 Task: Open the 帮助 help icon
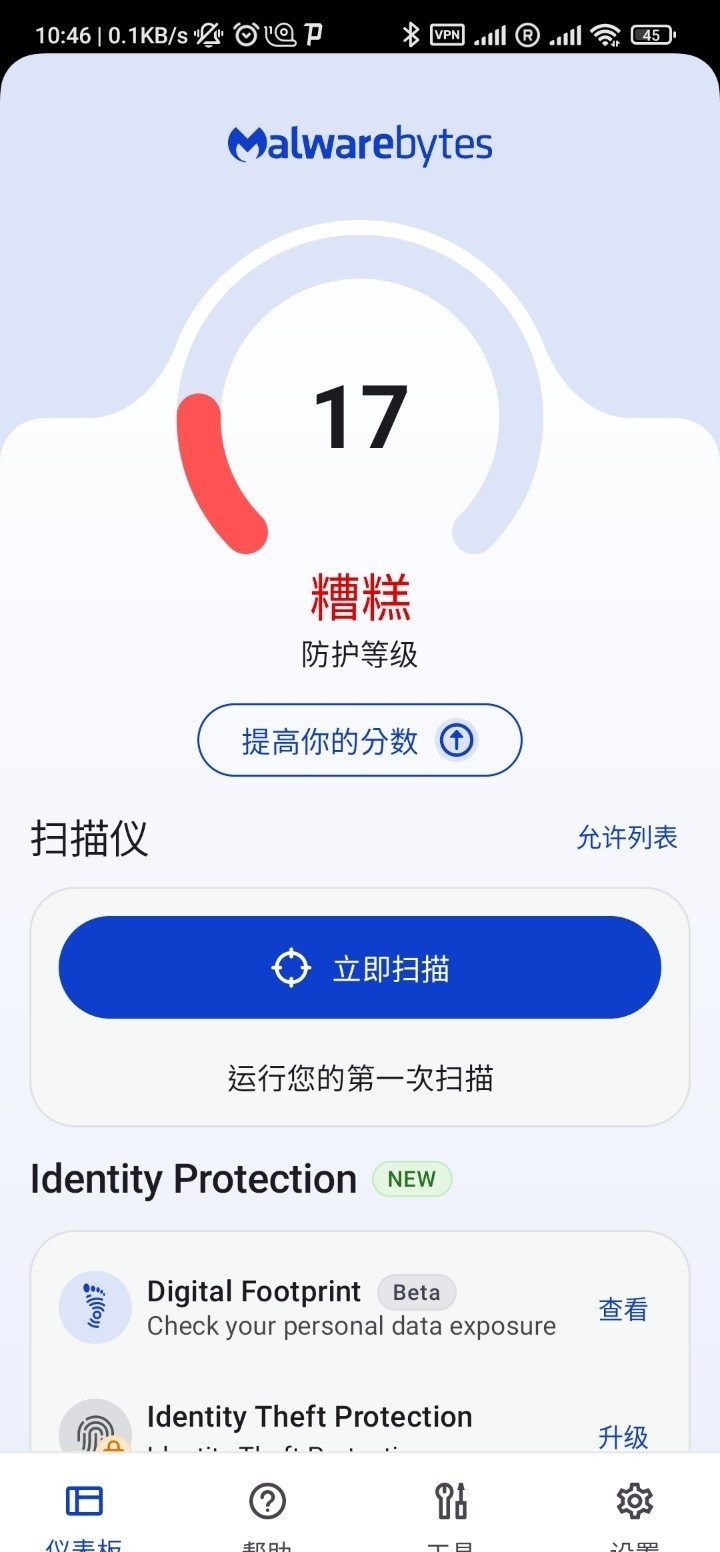[266, 1499]
